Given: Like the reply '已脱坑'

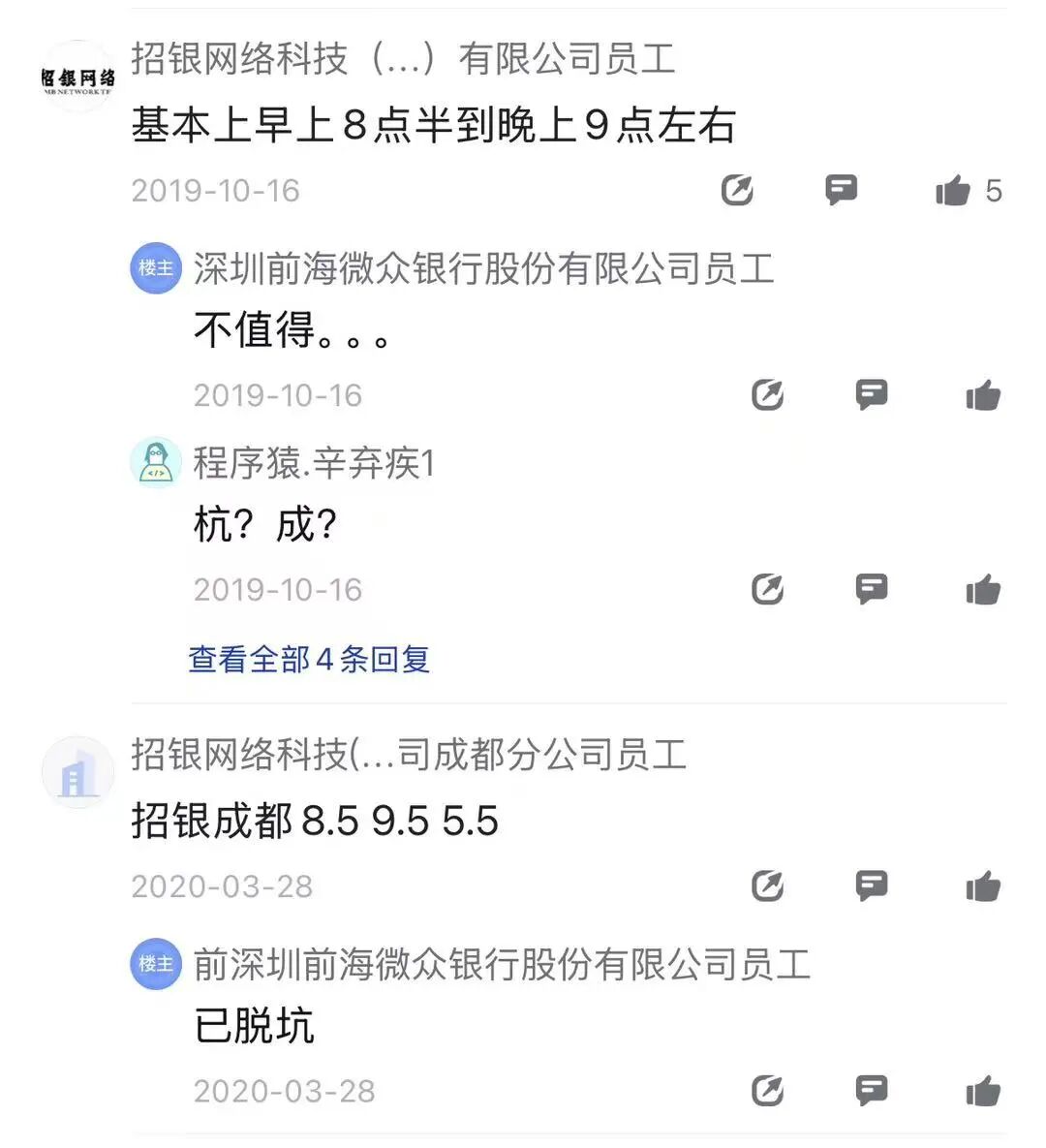Looking at the screenshot, I should (982, 1091).
